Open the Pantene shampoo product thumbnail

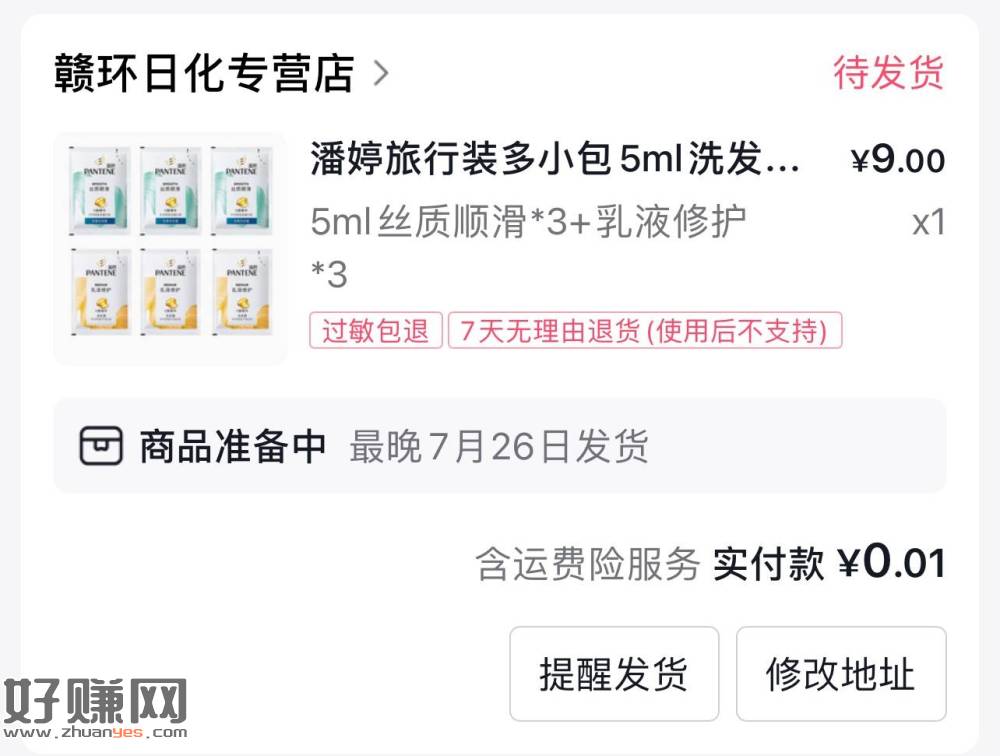coord(170,248)
